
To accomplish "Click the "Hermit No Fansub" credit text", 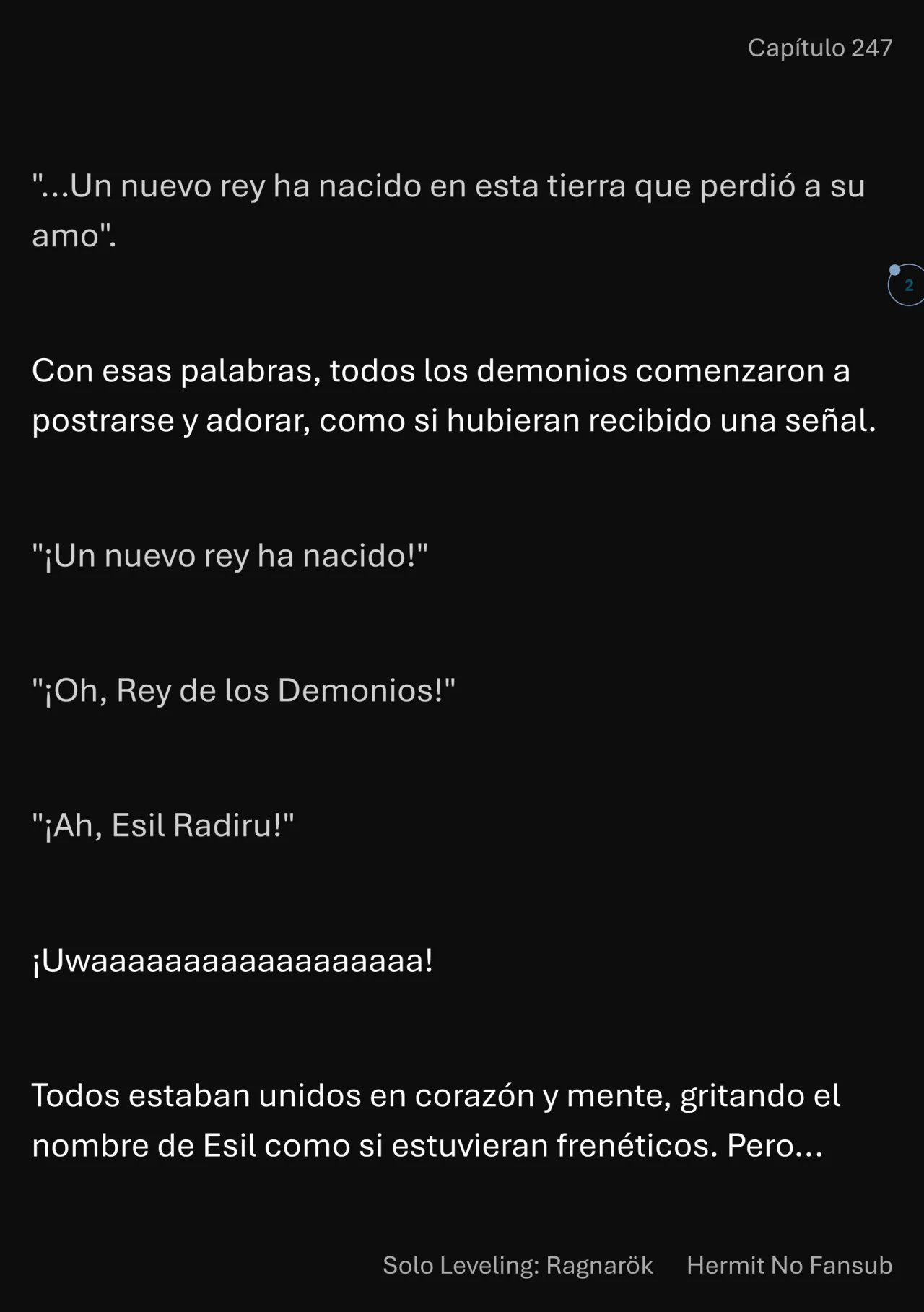I will 791,1264.
